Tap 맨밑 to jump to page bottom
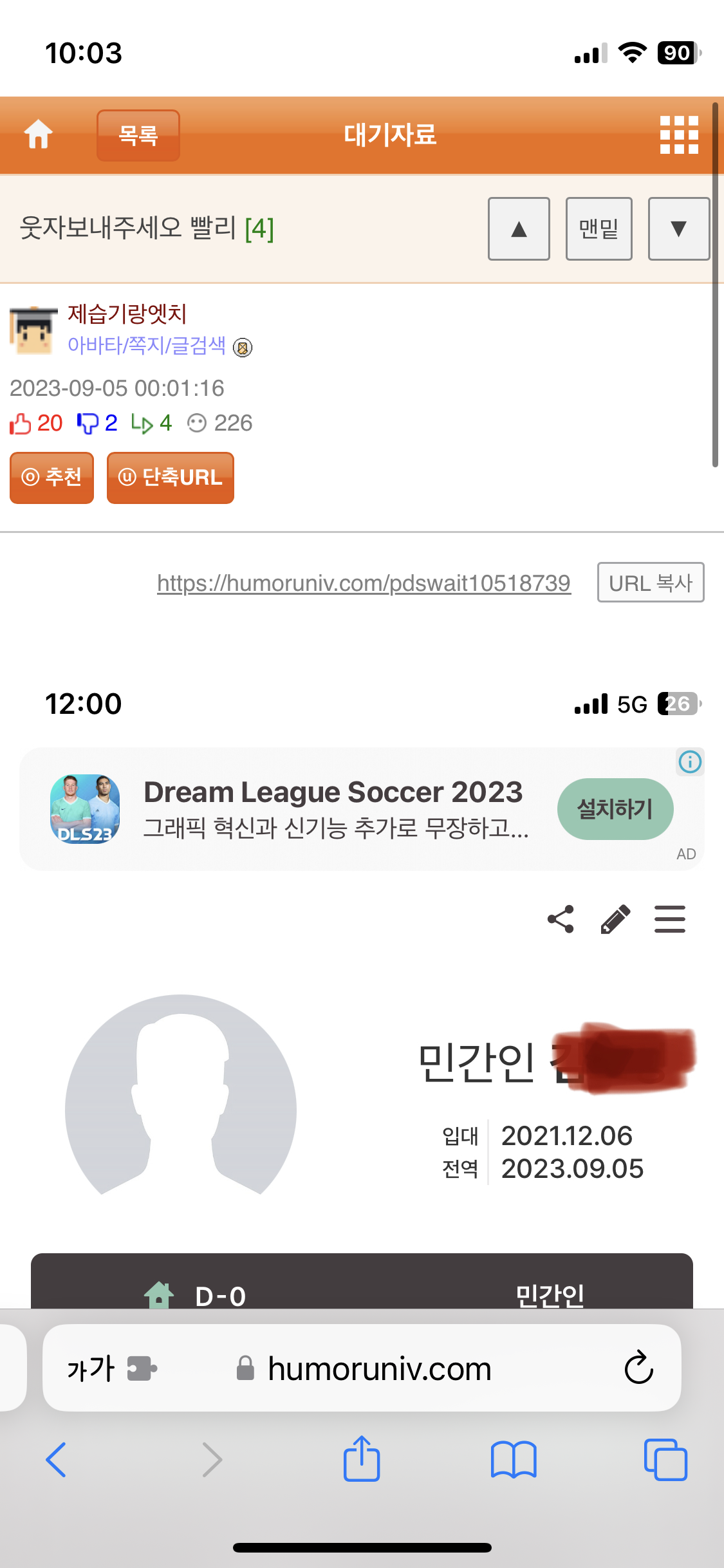This screenshot has width=724, height=1568. click(x=599, y=229)
